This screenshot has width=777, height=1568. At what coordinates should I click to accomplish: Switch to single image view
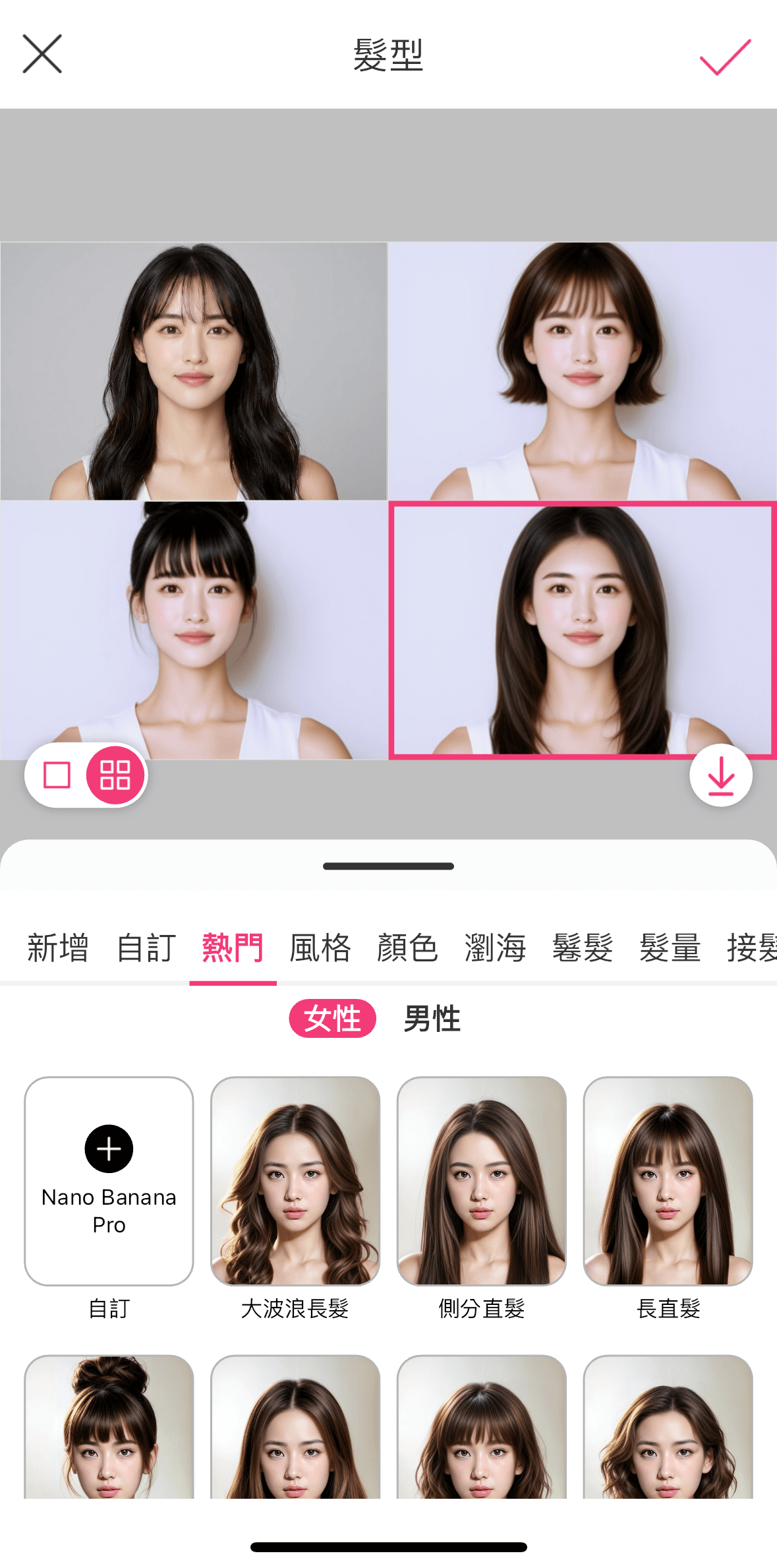click(58, 775)
